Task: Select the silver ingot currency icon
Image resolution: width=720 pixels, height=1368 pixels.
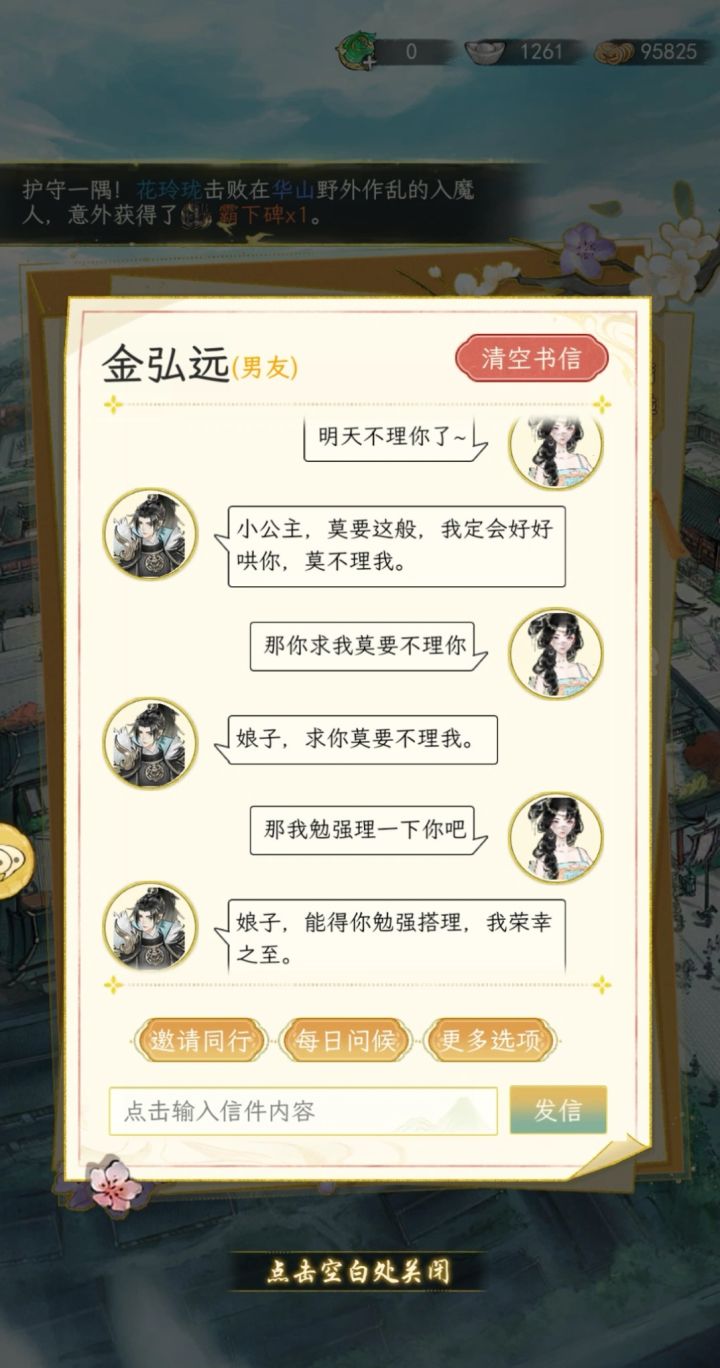Action: [x=486, y=48]
